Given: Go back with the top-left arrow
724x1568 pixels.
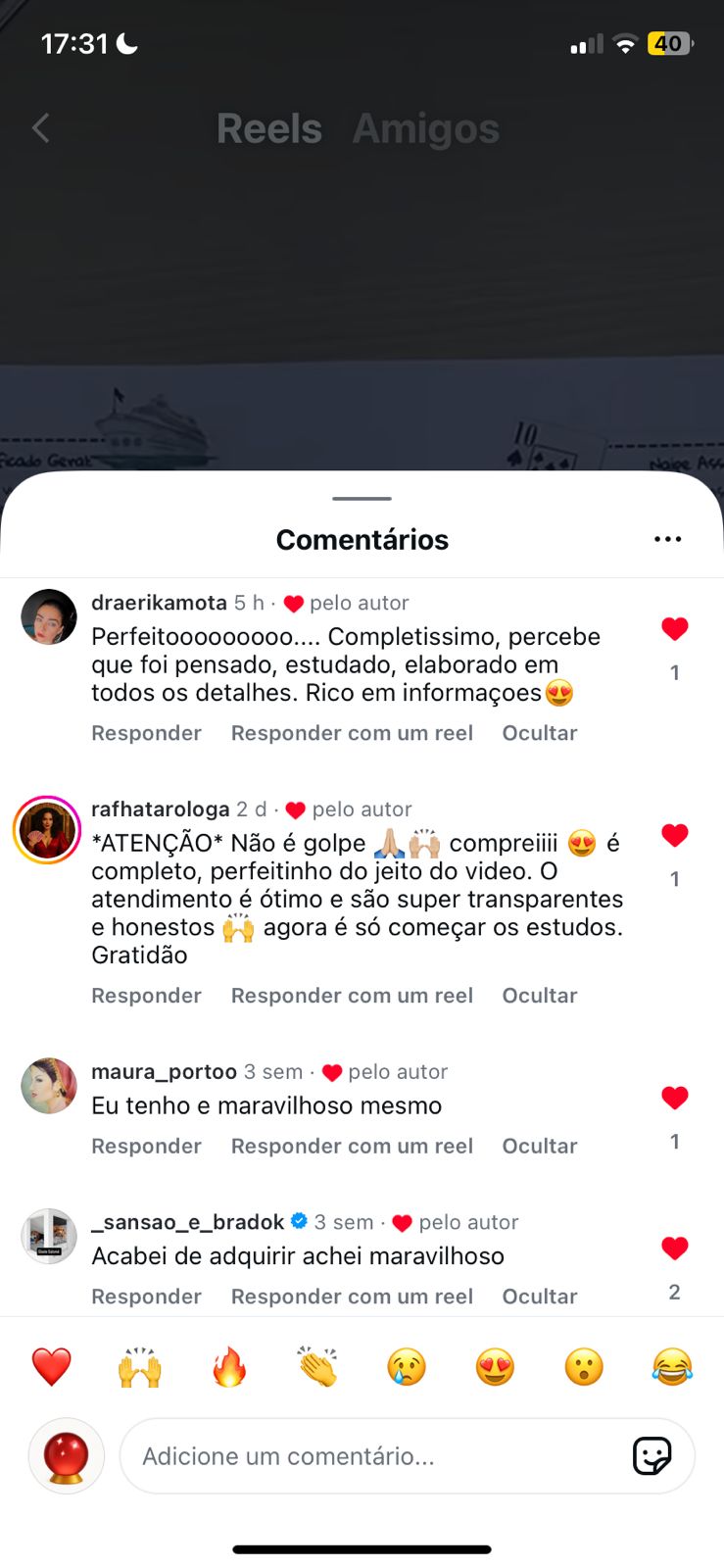Looking at the screenshot, I should 41,127.
